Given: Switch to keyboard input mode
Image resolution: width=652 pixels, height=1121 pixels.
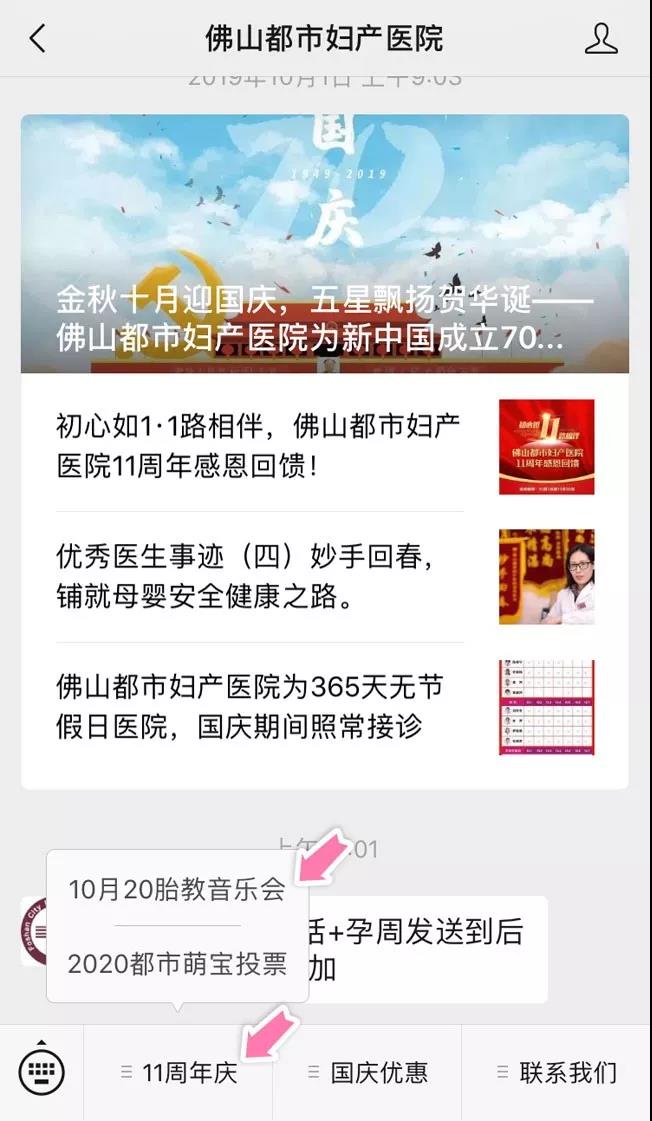Looking at the screenshot, I should pyautogui.click(x=42, y=1073).
